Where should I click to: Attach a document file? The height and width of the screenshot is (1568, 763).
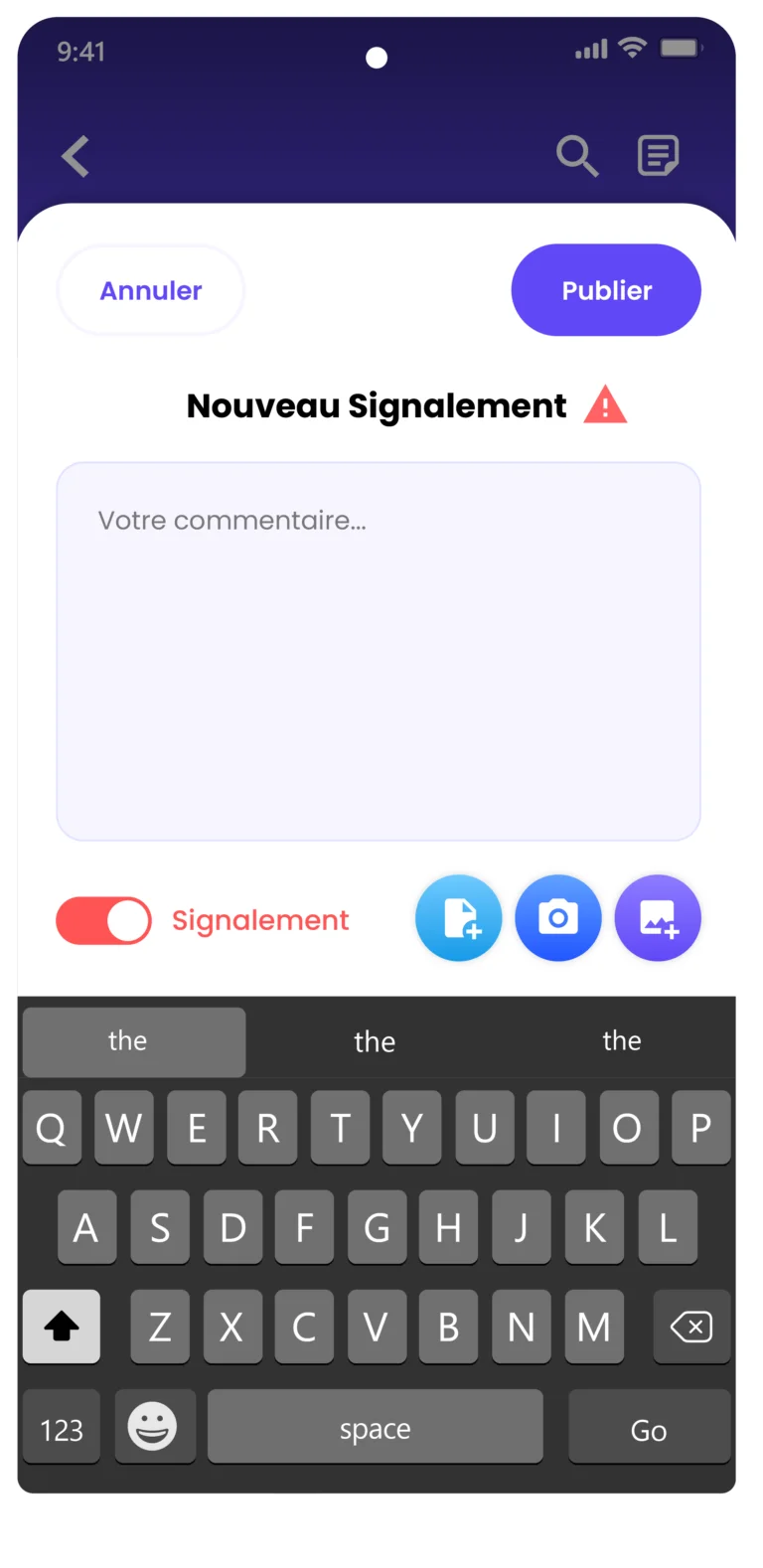[x=459, y=918]
